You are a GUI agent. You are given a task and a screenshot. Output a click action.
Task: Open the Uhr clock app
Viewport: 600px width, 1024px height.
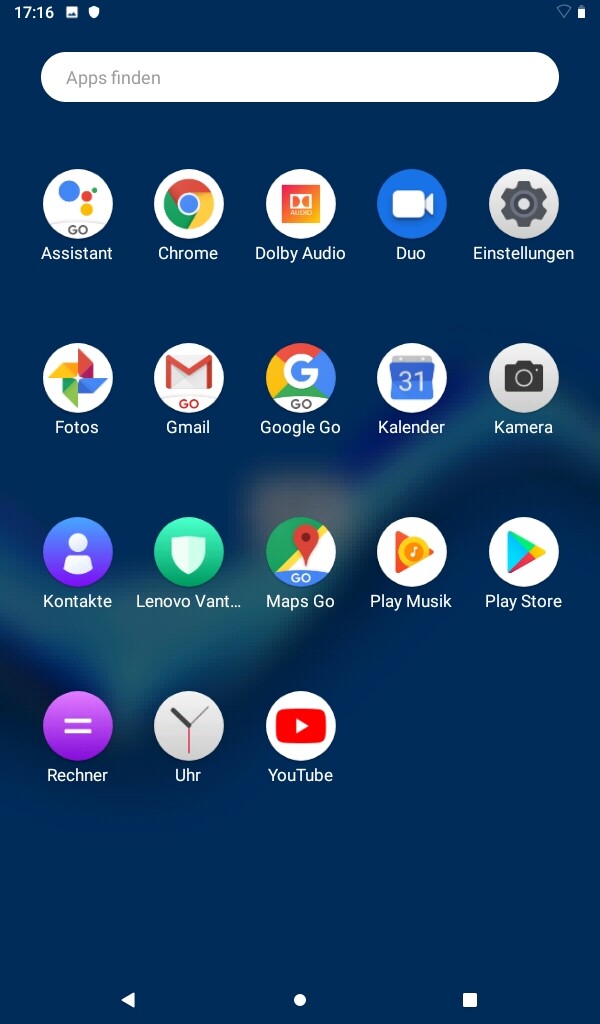(188, 726)
